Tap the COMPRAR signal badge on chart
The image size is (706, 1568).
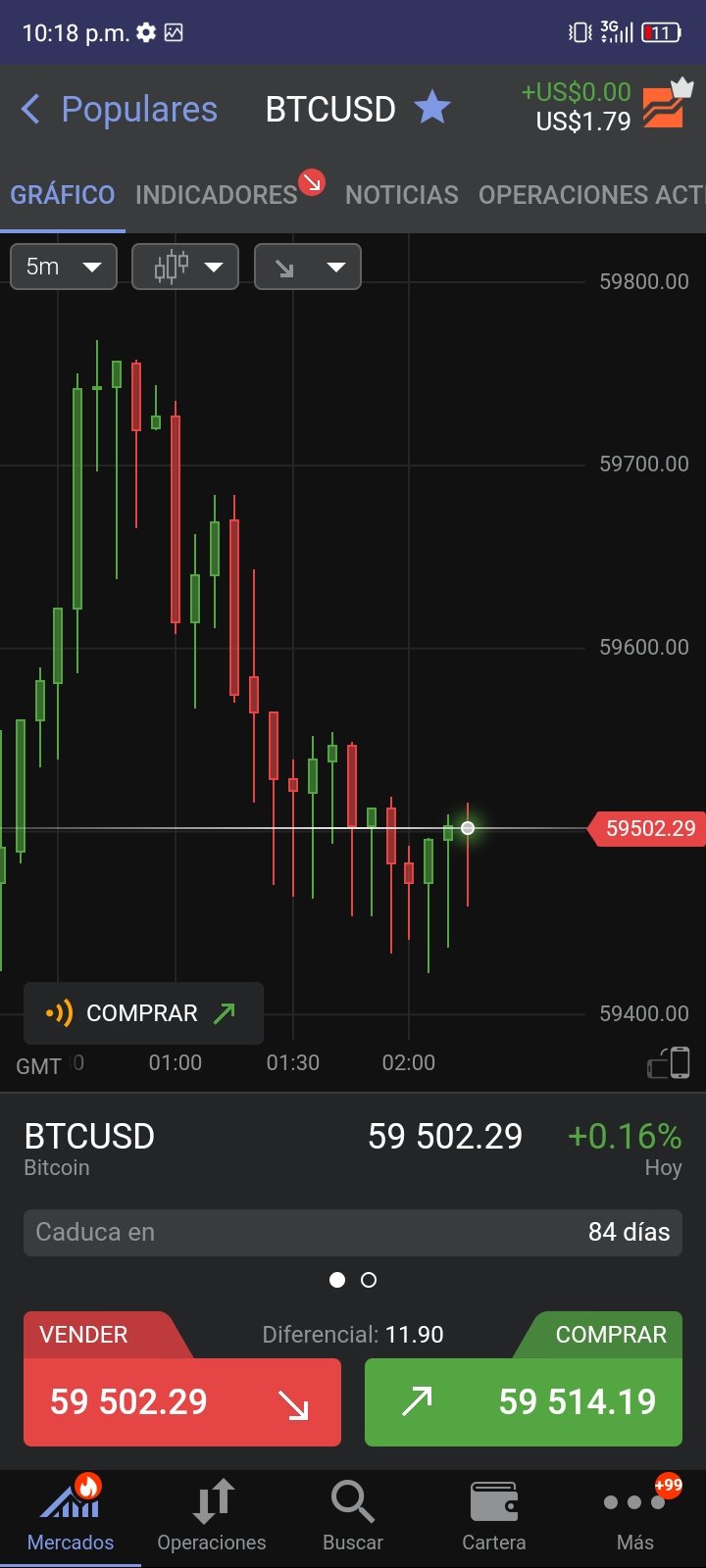click(x=143, y=1013)
